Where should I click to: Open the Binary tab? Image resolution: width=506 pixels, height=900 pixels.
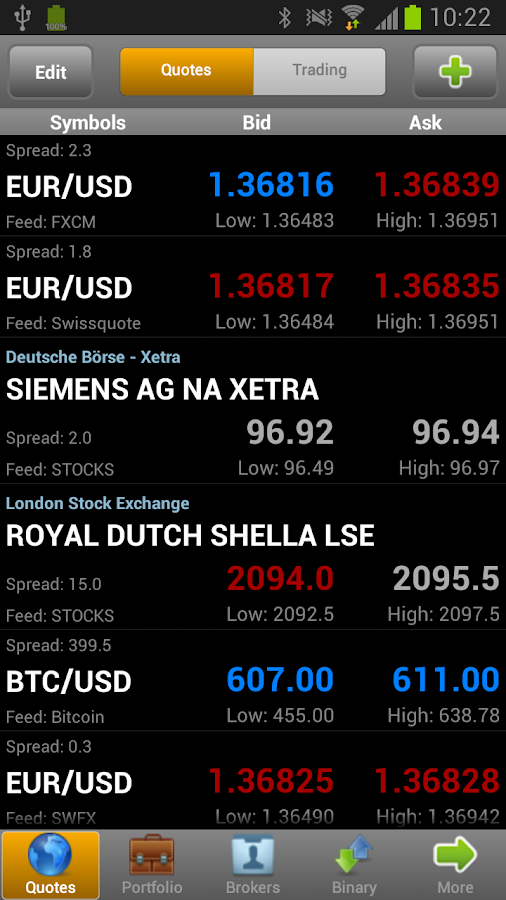tap(354, 865)
